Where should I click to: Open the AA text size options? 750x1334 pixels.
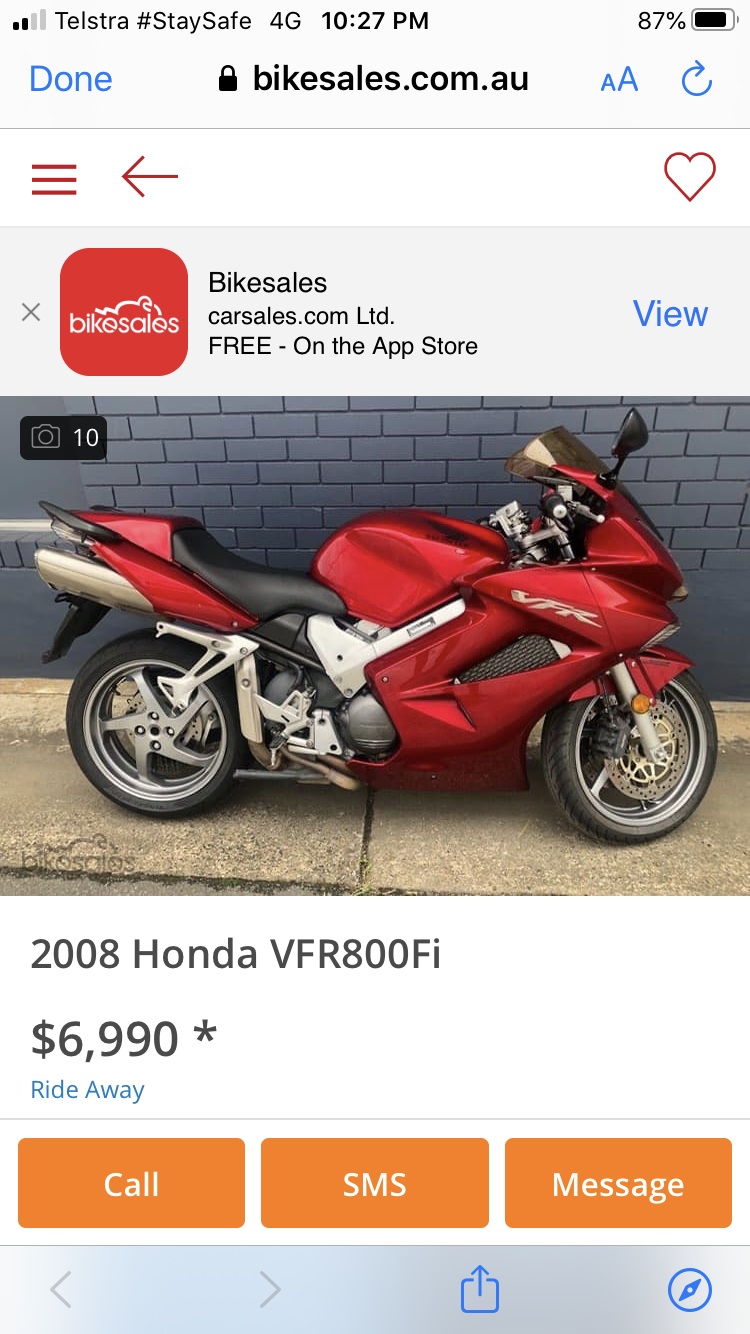[x=619, y=80]
